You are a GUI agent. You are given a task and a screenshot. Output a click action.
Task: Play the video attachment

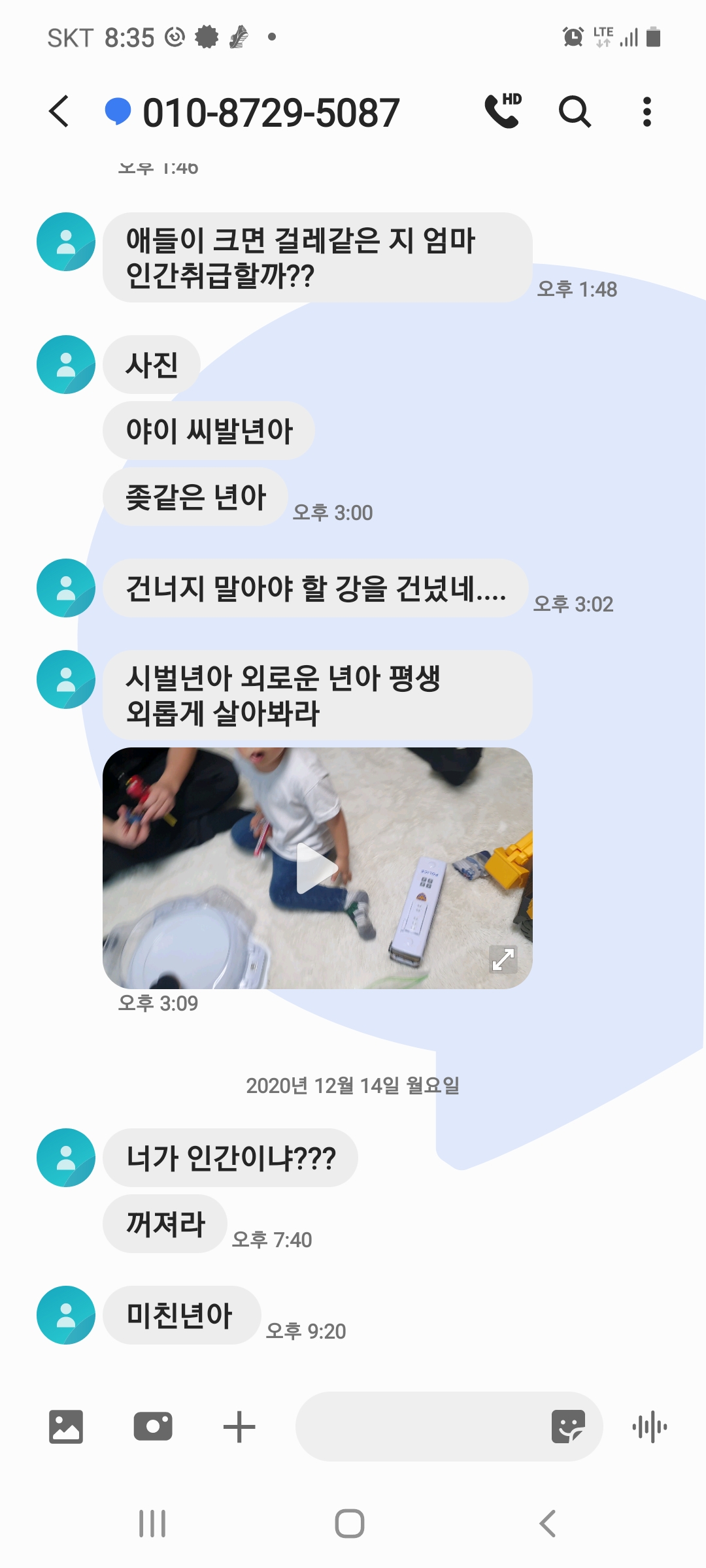pyautogui.click(x=317, y=868)
